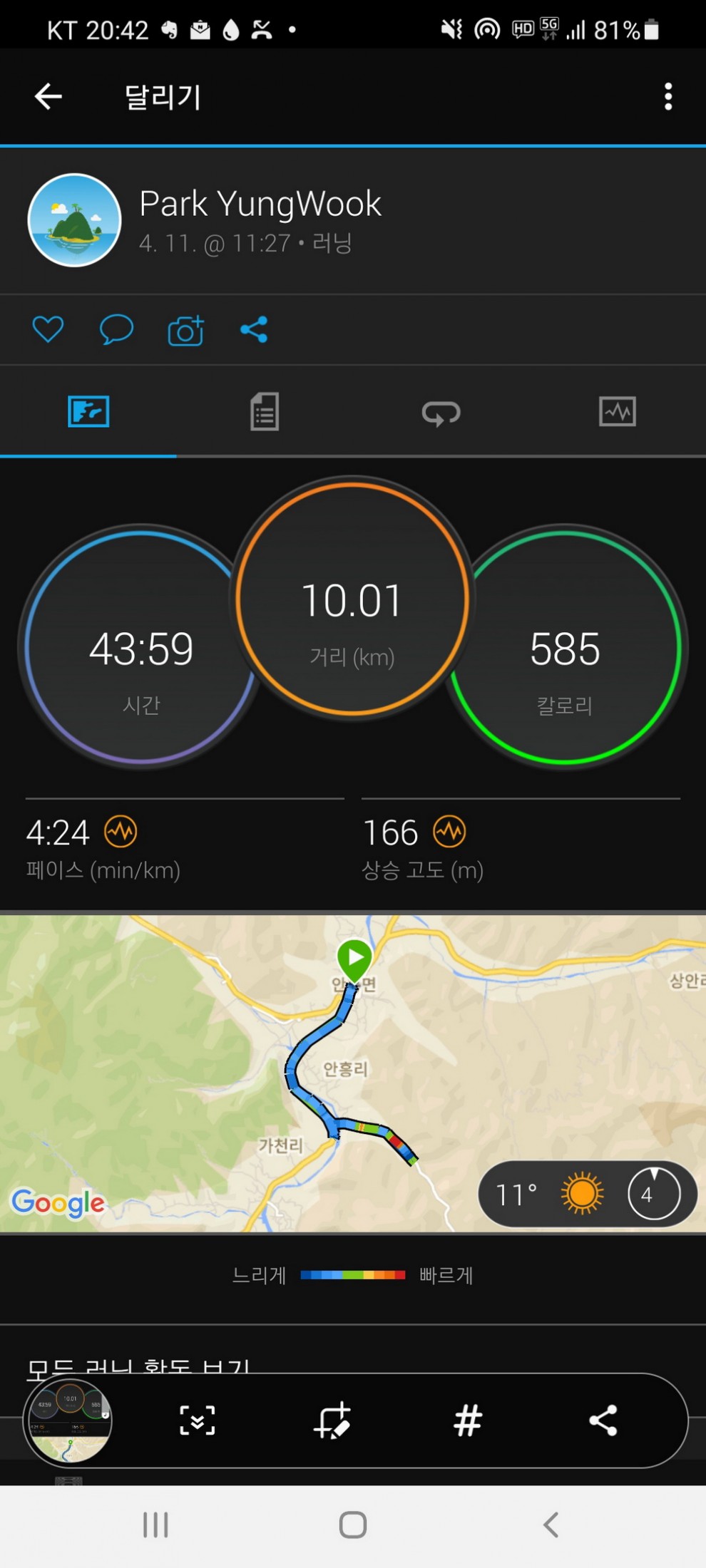Edit the screenshot with crop-and-draw tool
The image size is (706, 1568).
tap(332, 1420)
